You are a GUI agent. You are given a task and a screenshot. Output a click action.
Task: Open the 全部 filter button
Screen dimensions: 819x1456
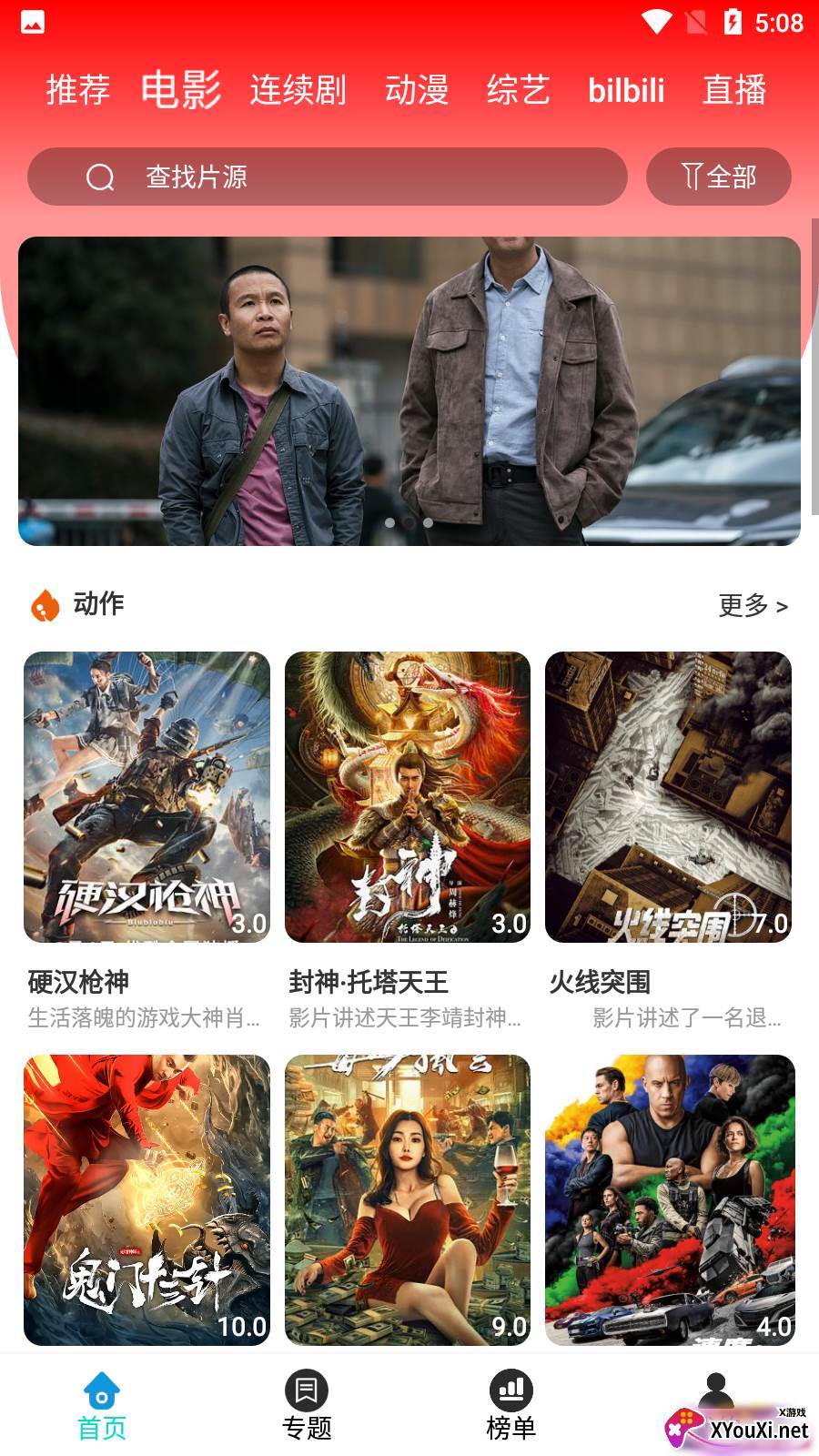(x=718, y=177)
